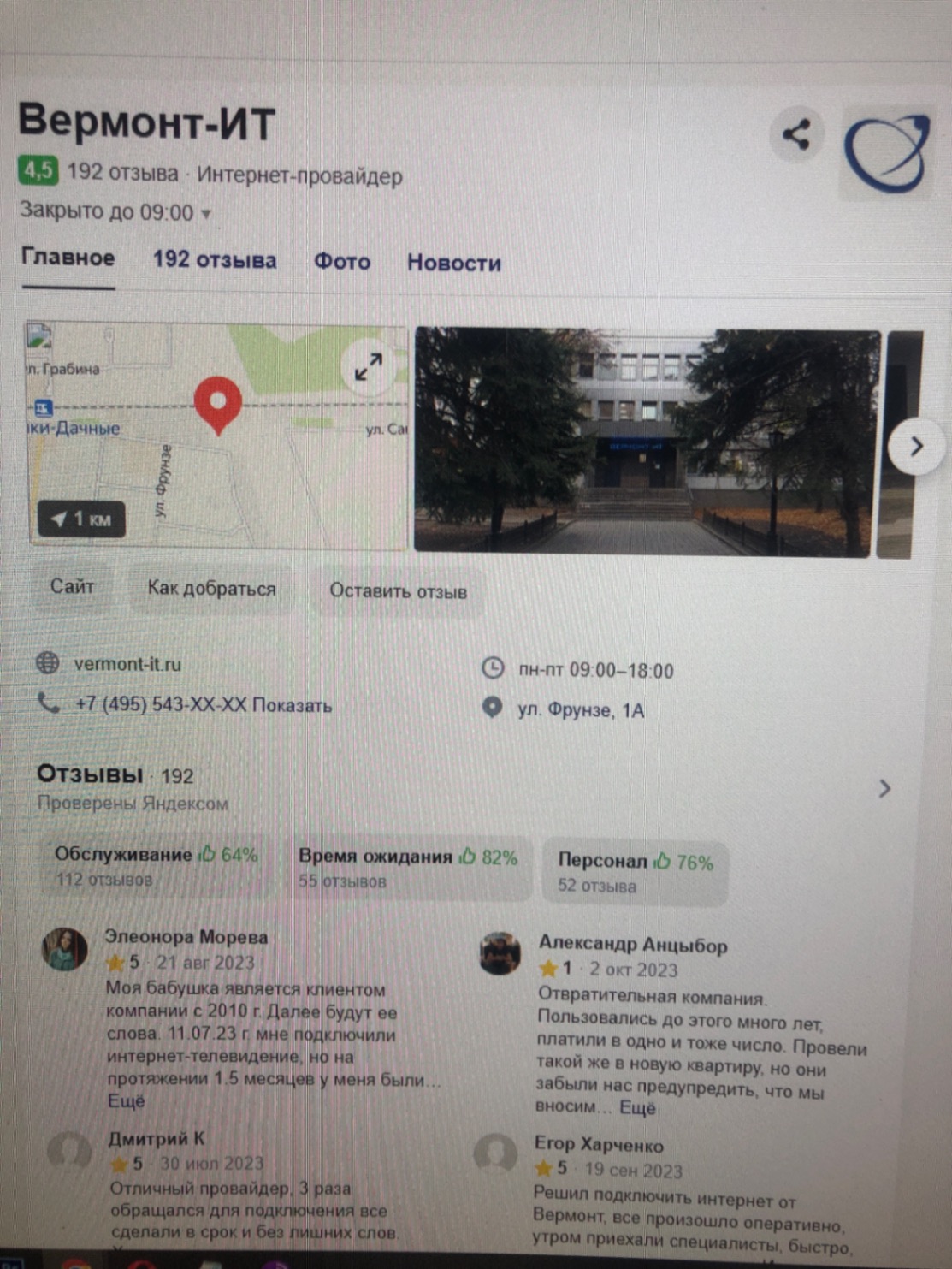This screenshot has height=1269, width=952.
Task: Filter reviews by Персонал chip
Action: pyautogui.click(x=635, y=872)
